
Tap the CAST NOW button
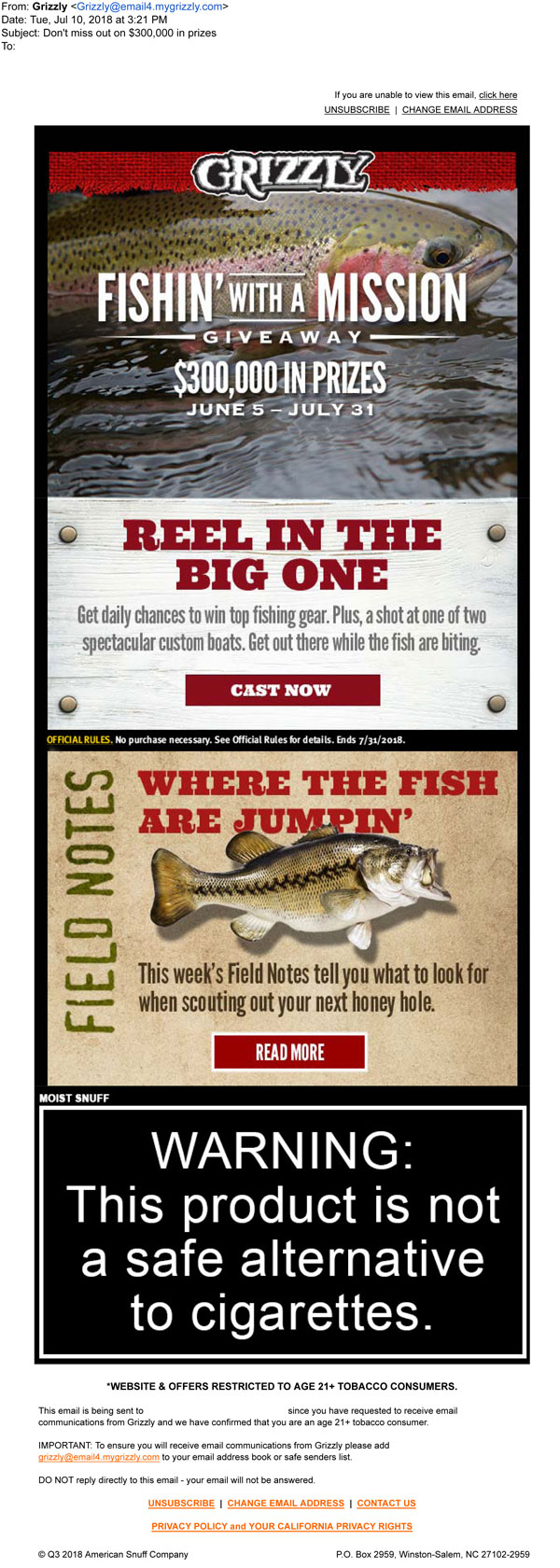[282, 690]
